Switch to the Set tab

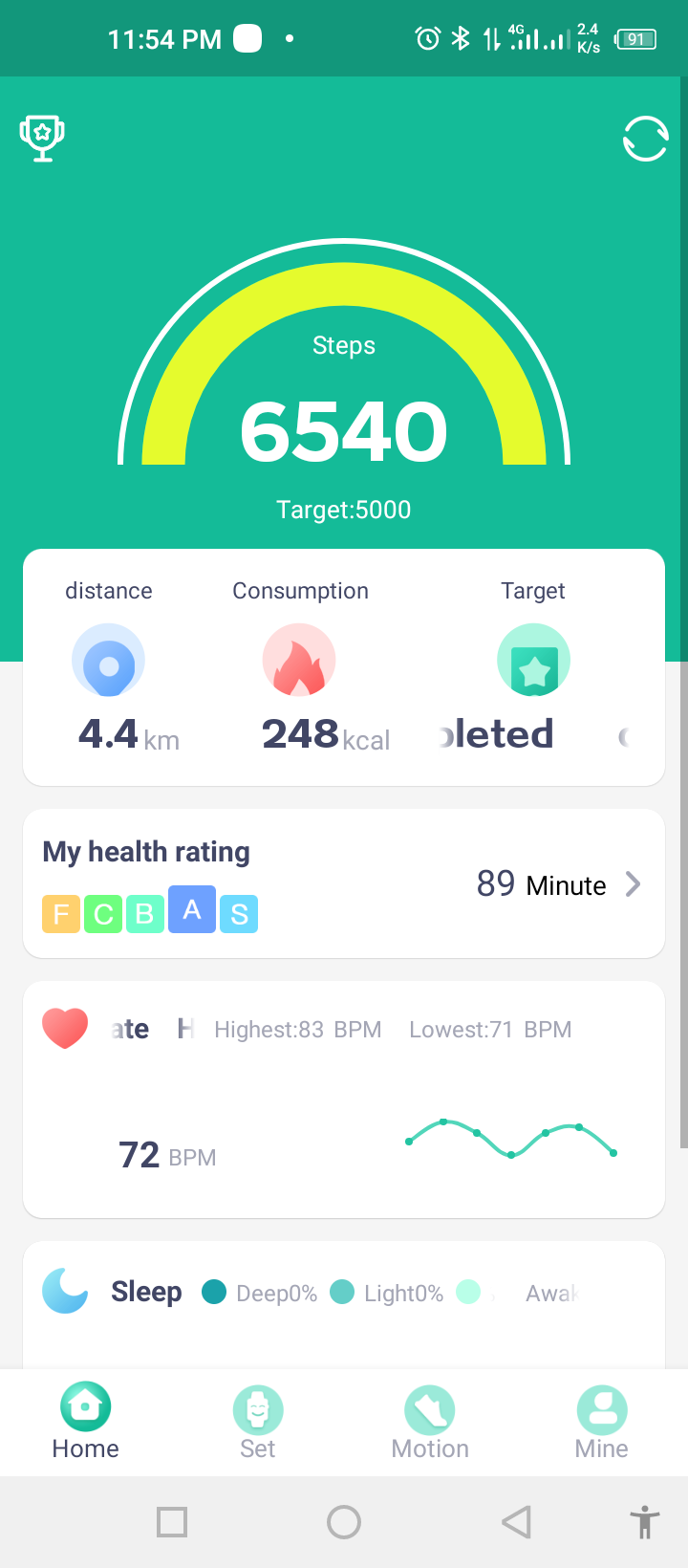tap(258, 1423)
